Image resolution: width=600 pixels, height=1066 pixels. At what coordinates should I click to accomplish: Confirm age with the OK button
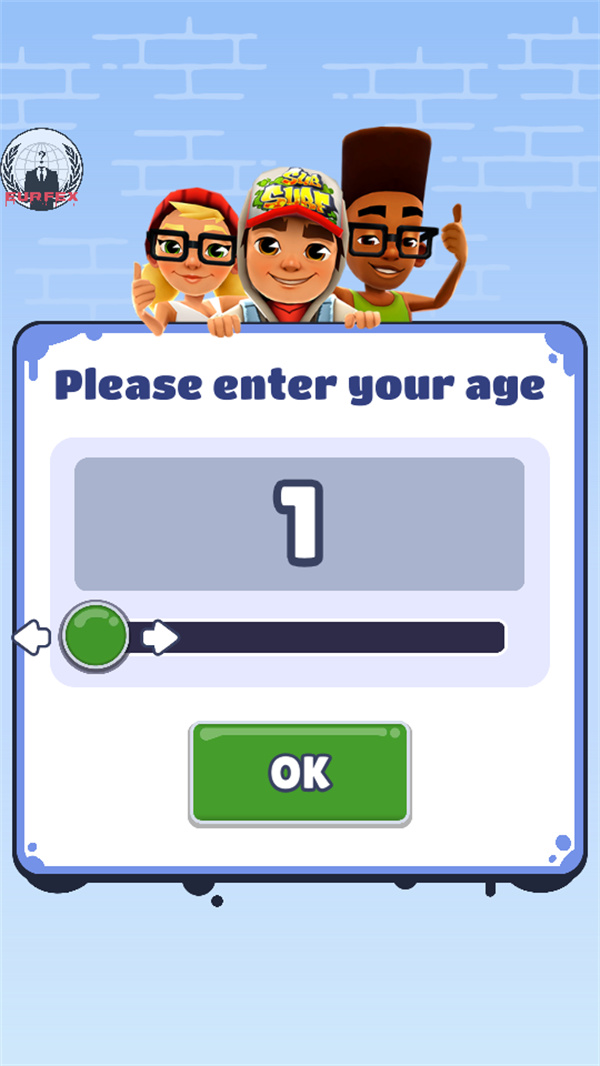300,773
